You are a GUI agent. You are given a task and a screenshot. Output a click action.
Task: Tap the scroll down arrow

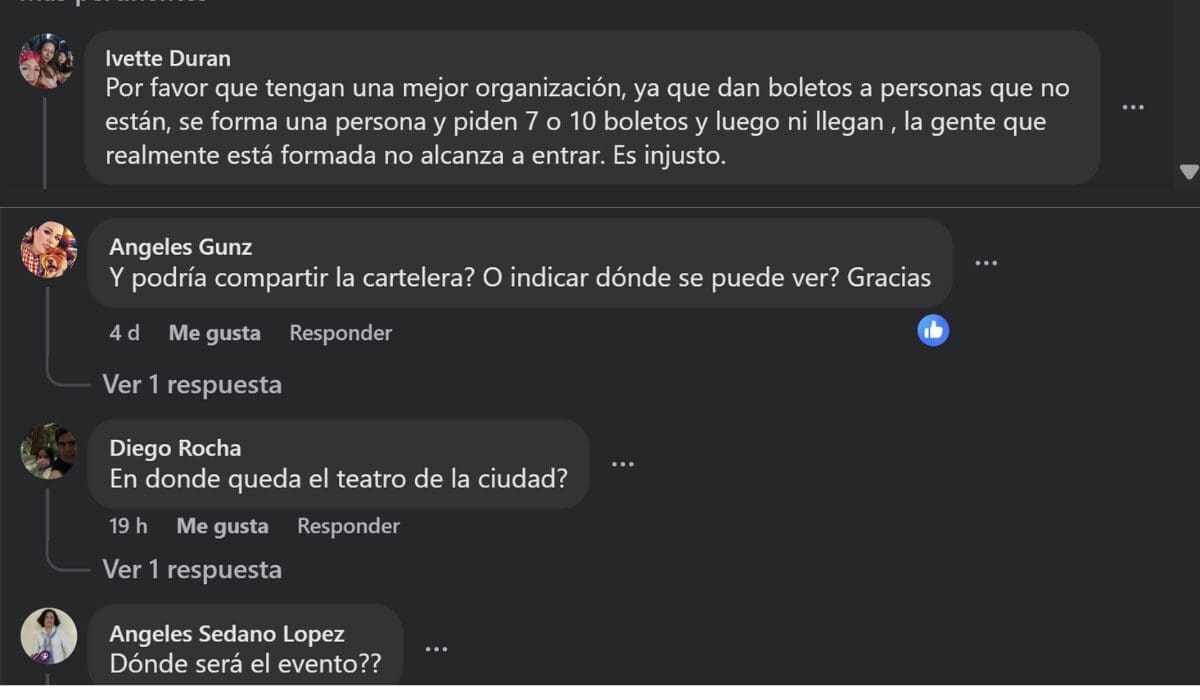1188,172
